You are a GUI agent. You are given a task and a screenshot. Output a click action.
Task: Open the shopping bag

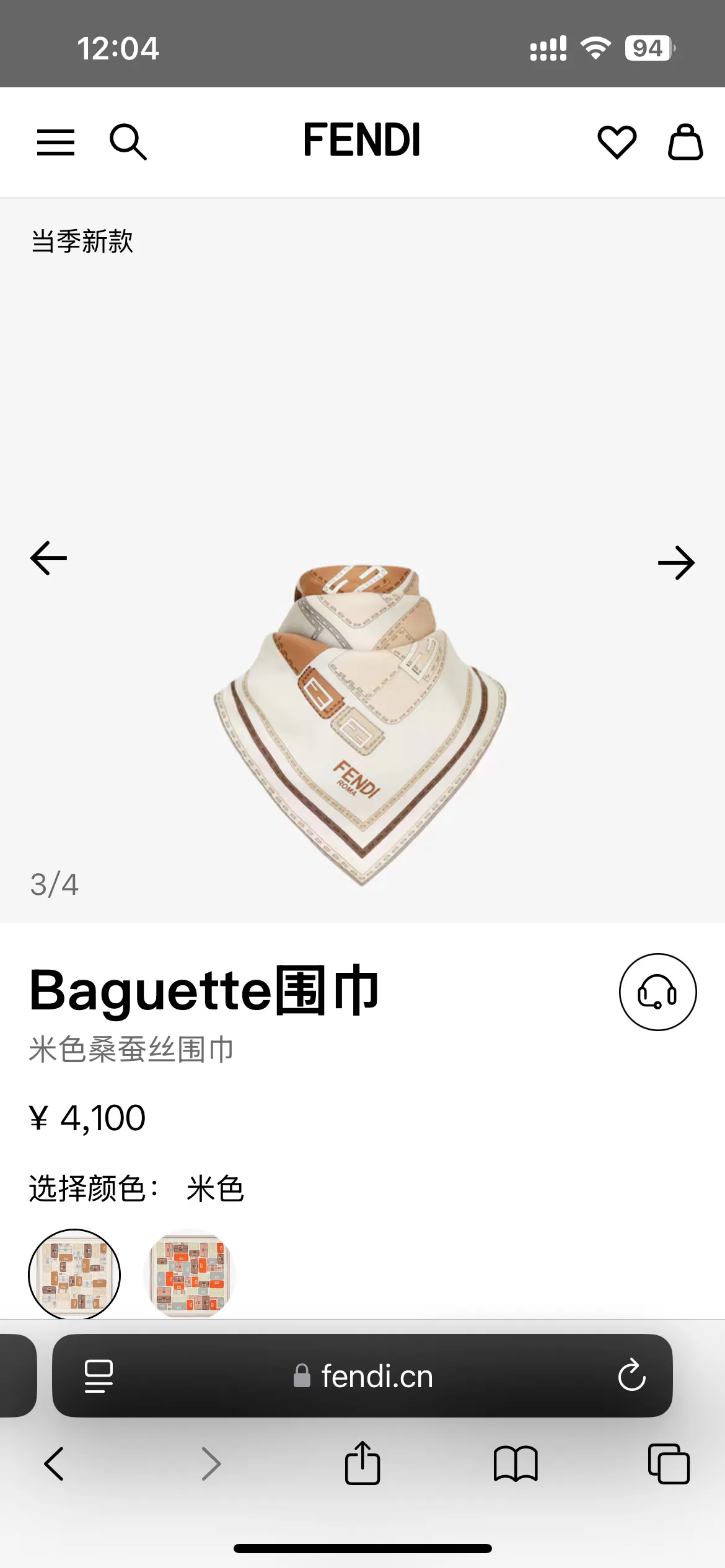(685, 142)
